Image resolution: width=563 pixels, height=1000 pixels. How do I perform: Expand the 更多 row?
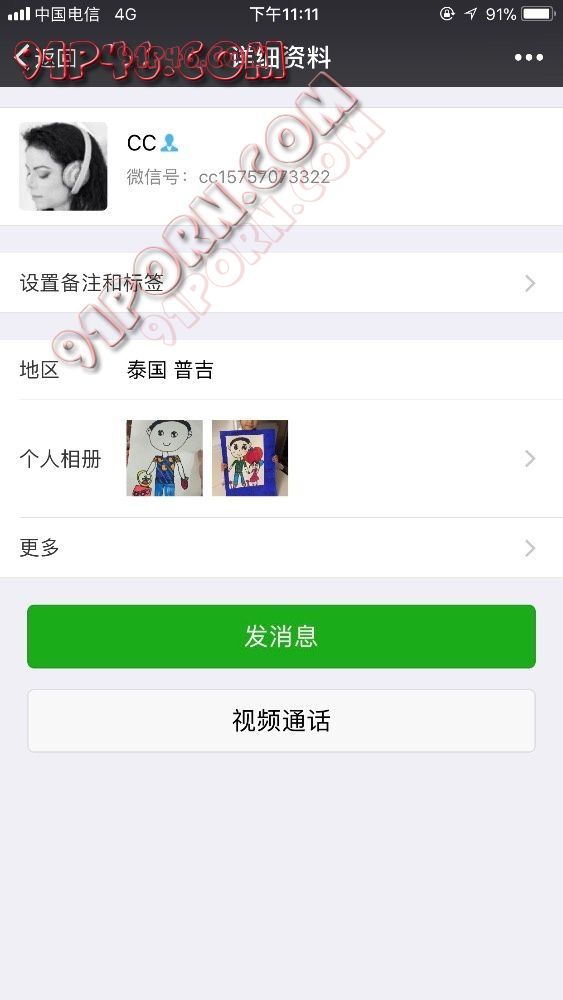click(x=281, y=548)
